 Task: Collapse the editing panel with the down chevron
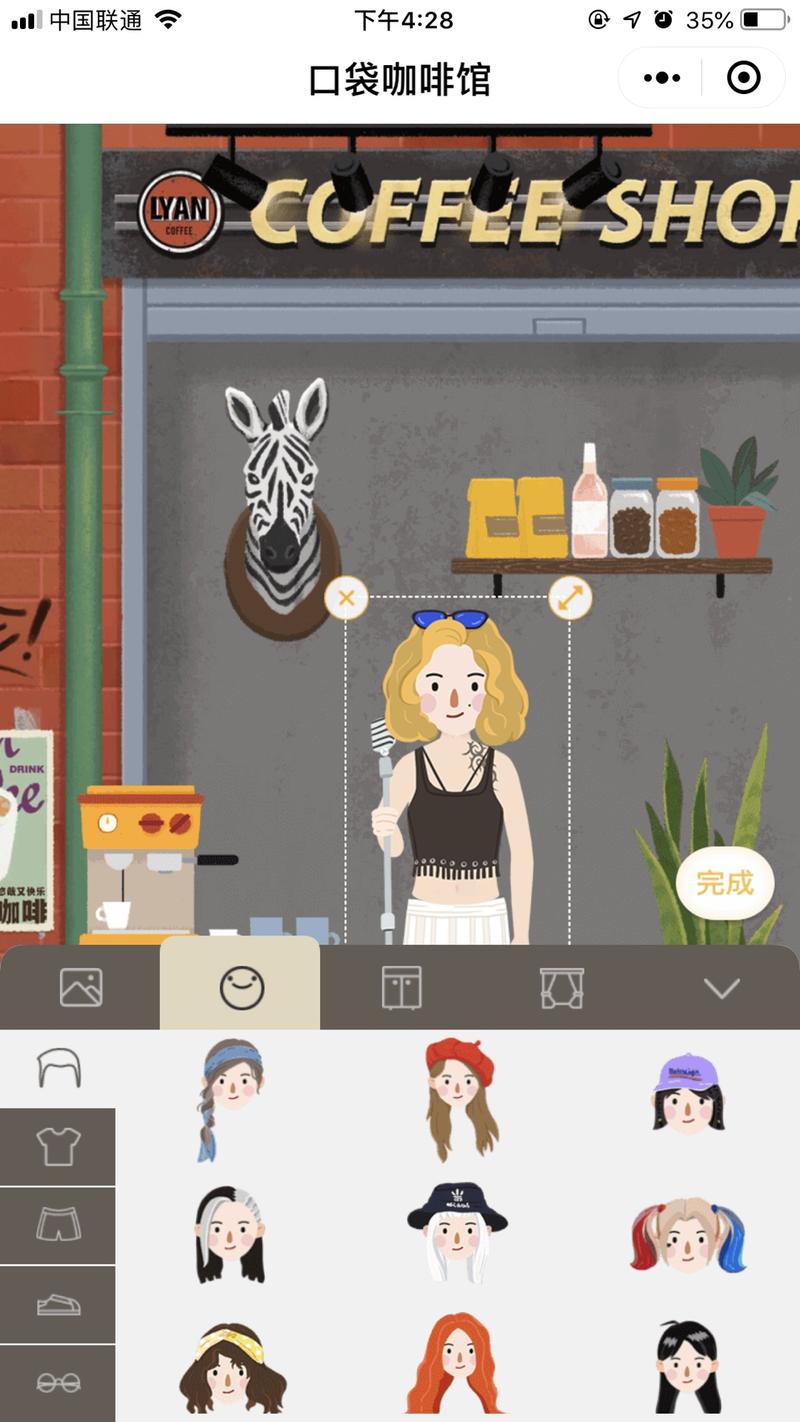click(721, 988)
